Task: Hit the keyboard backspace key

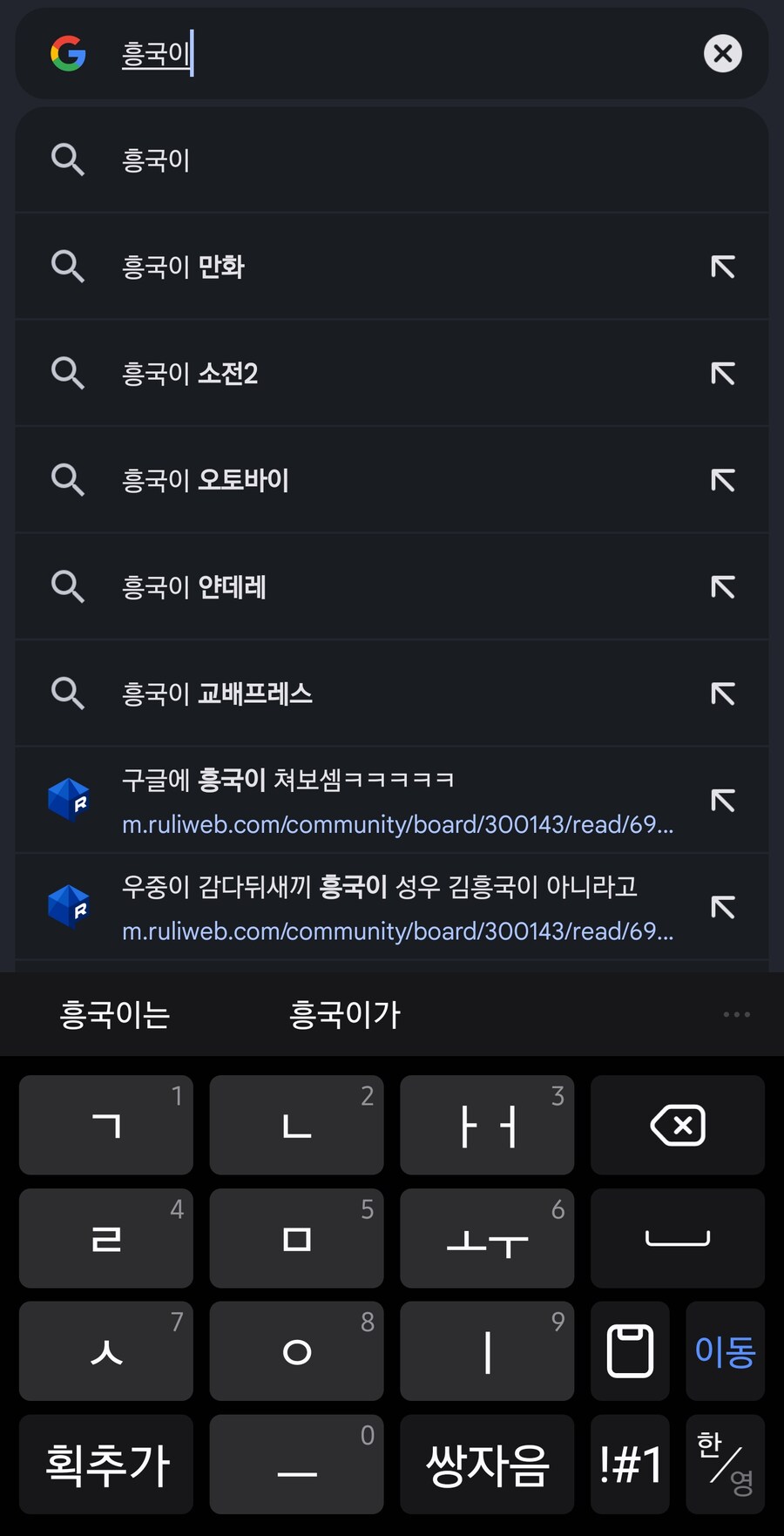Action: tap(678, 1125)
